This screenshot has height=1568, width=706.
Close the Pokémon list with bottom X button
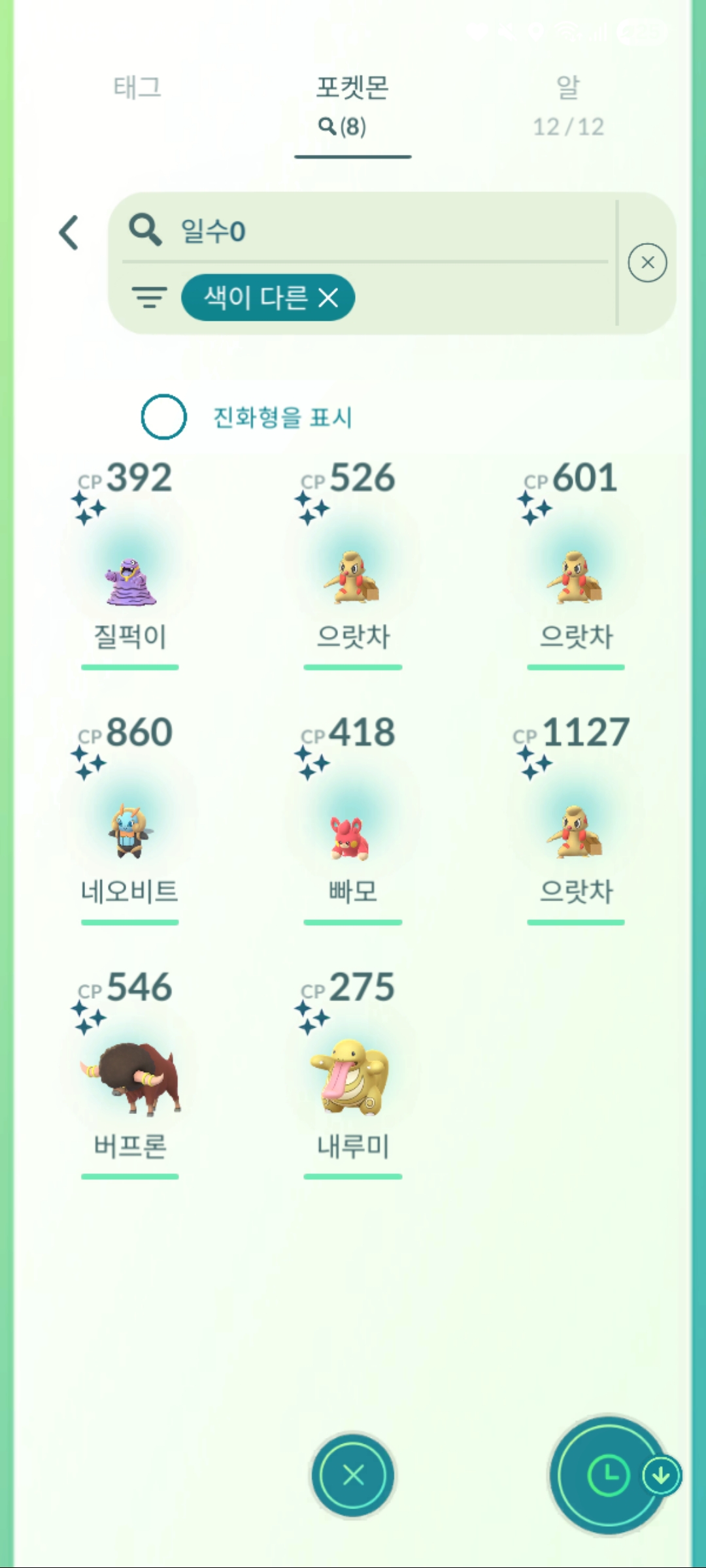[353, 1475]
